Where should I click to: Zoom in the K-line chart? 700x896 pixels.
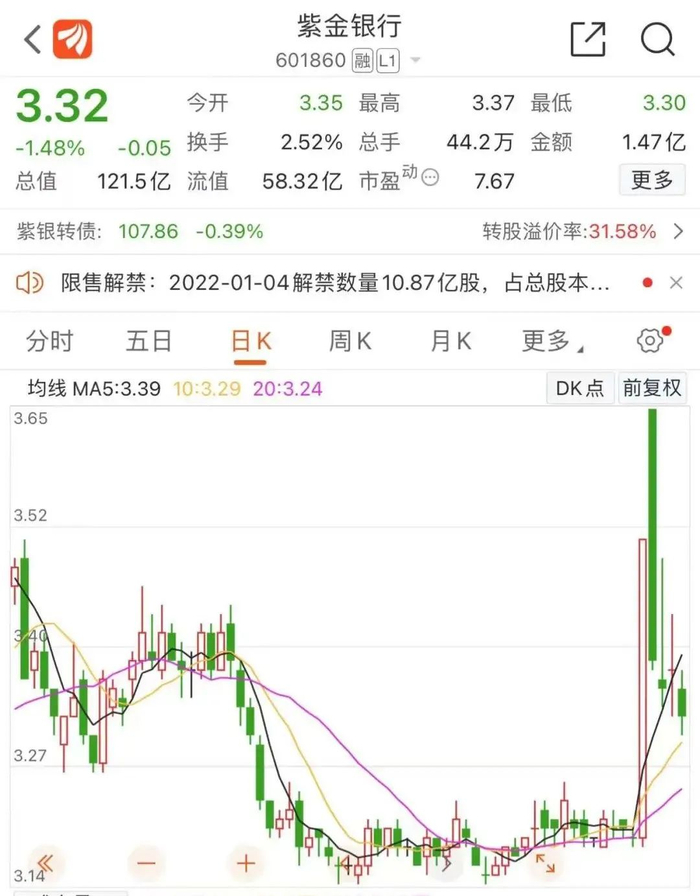click(x=246, y=862)
